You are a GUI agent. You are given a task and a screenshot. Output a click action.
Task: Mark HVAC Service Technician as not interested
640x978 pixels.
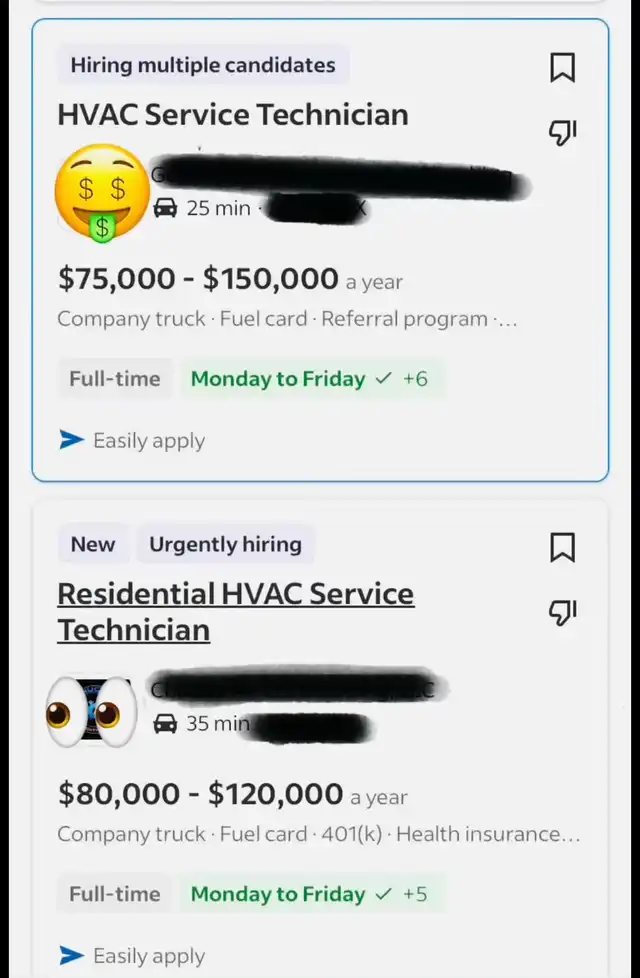click(x=563, y=132)
